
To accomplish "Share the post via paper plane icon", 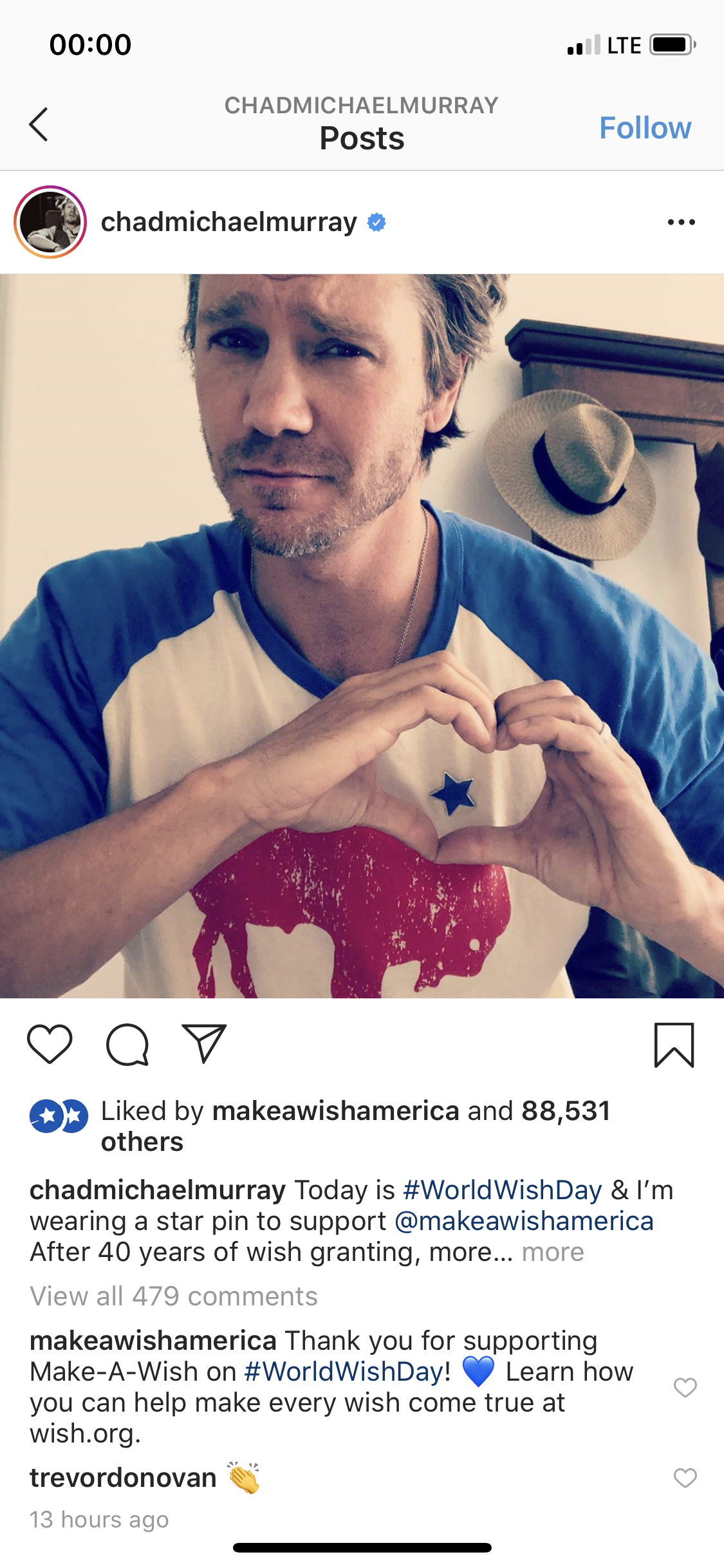I will click(205, 1044).
